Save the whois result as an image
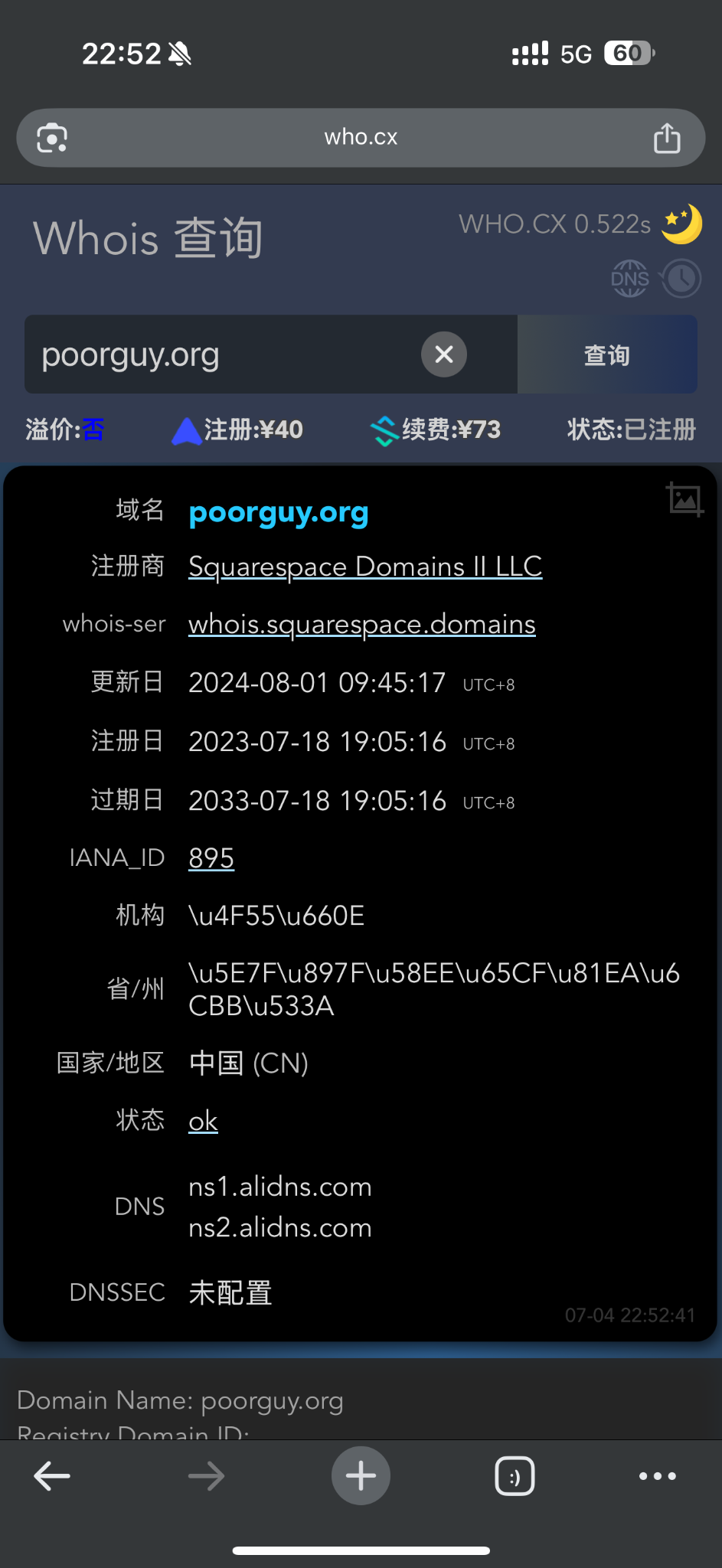This screenshot has width=722, height=1568. 684,499
